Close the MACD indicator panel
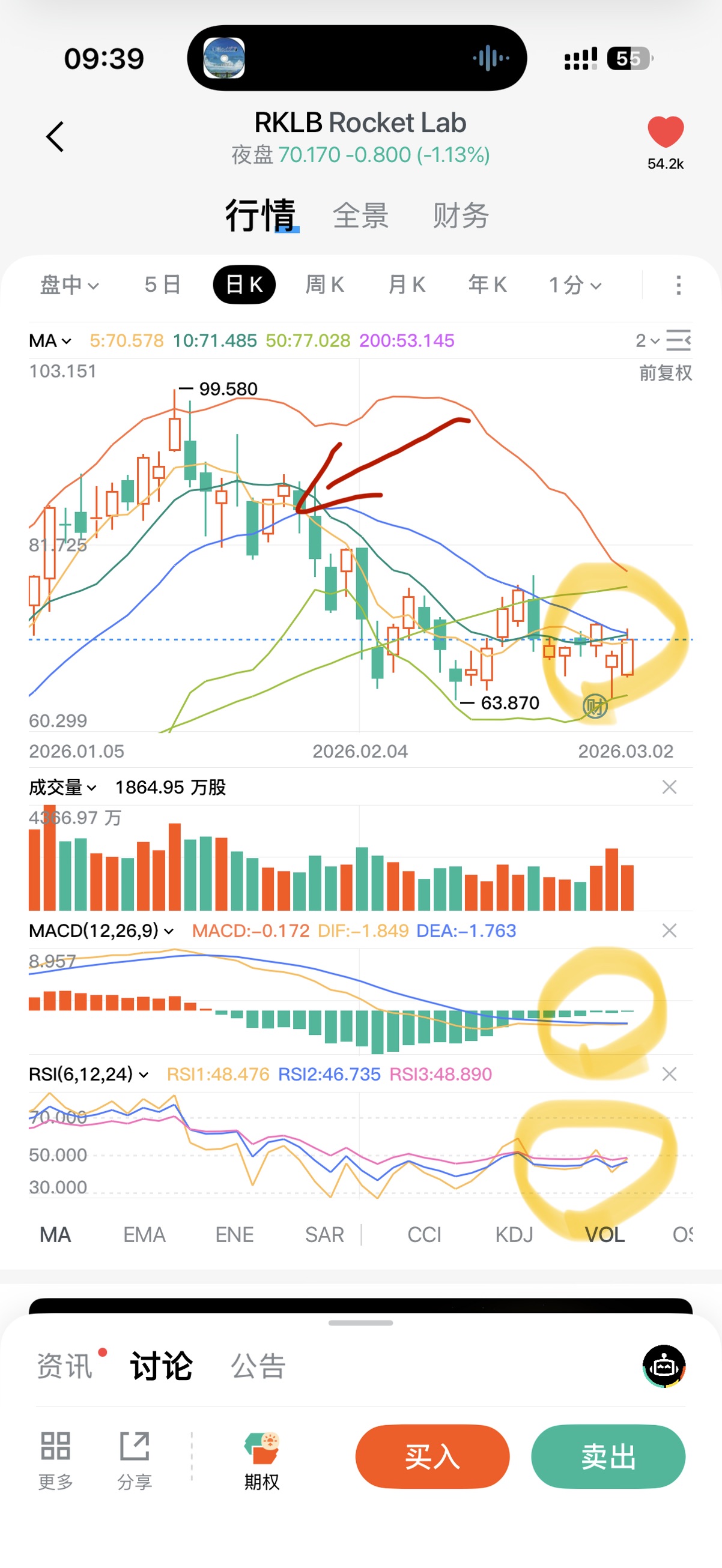Viewport: 722px width, 1568px height. click(669, 930)
